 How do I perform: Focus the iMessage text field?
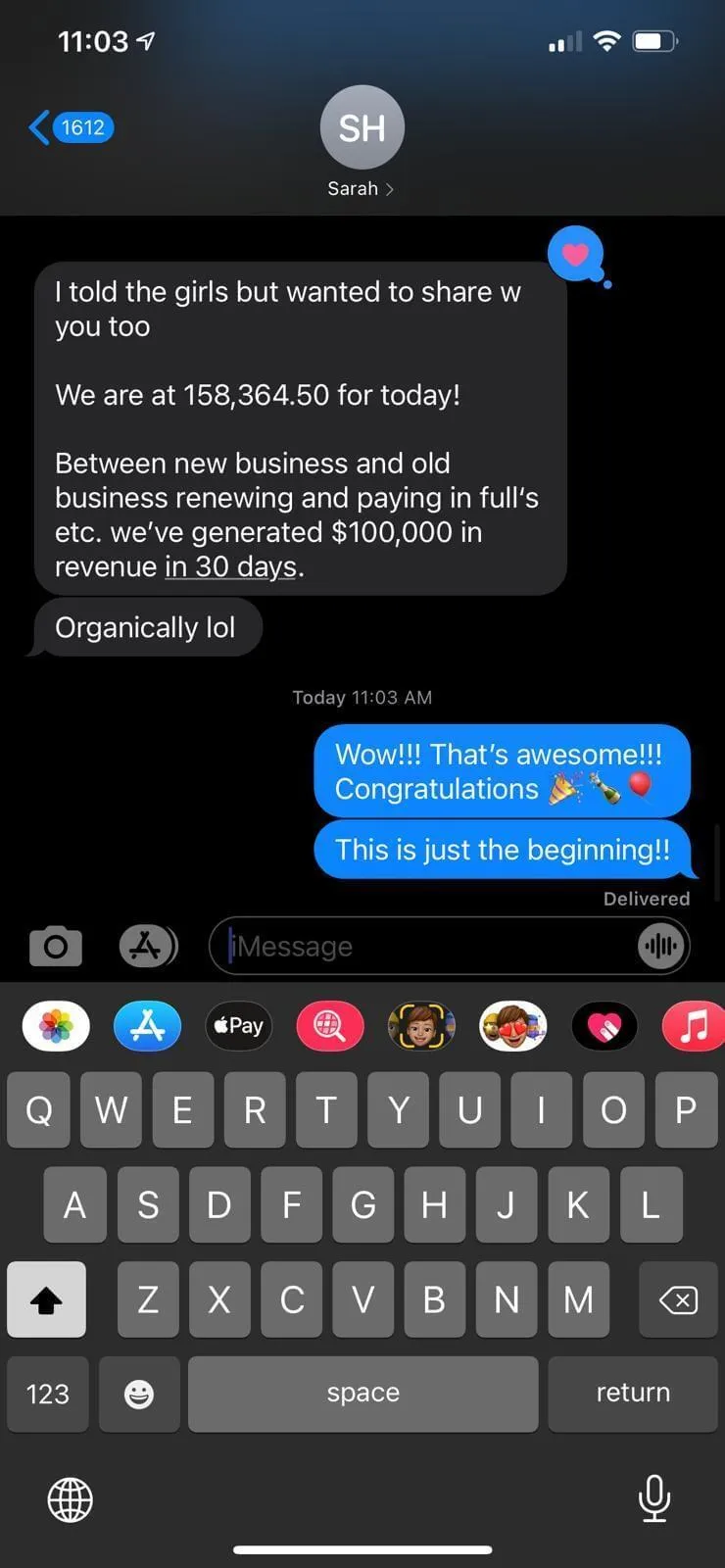point(431,946)
